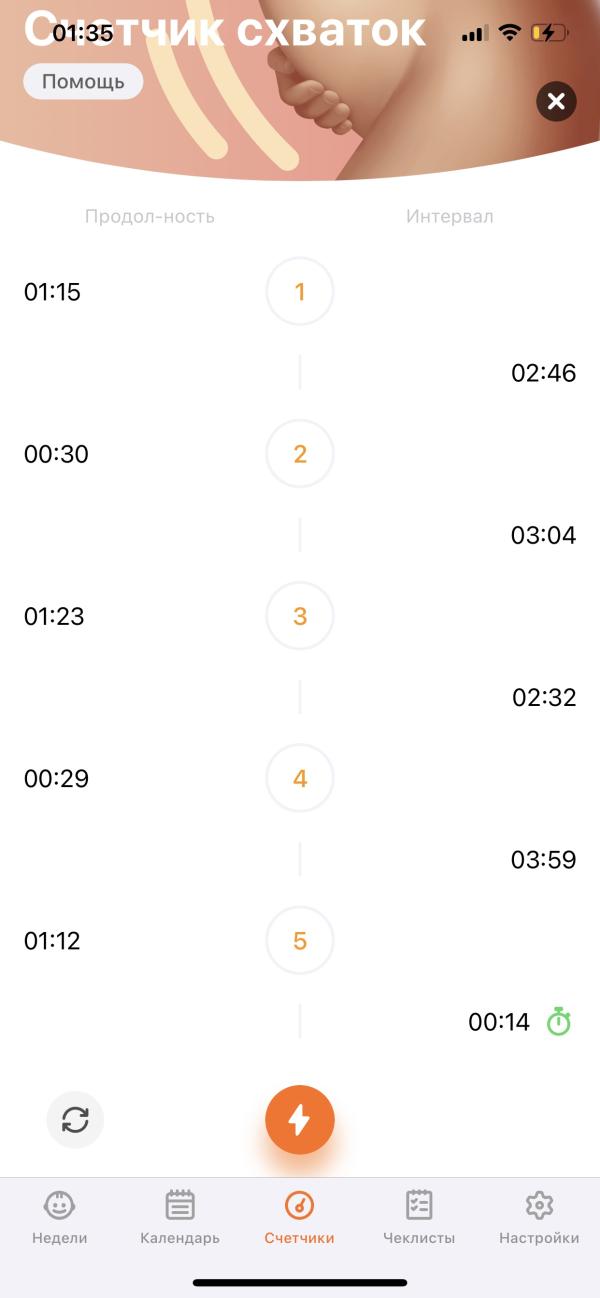Reset the contraction counter with refresh icon
Image resolution: width=600 pixels, height=1298 pixels.
[x=75, y=1119]
